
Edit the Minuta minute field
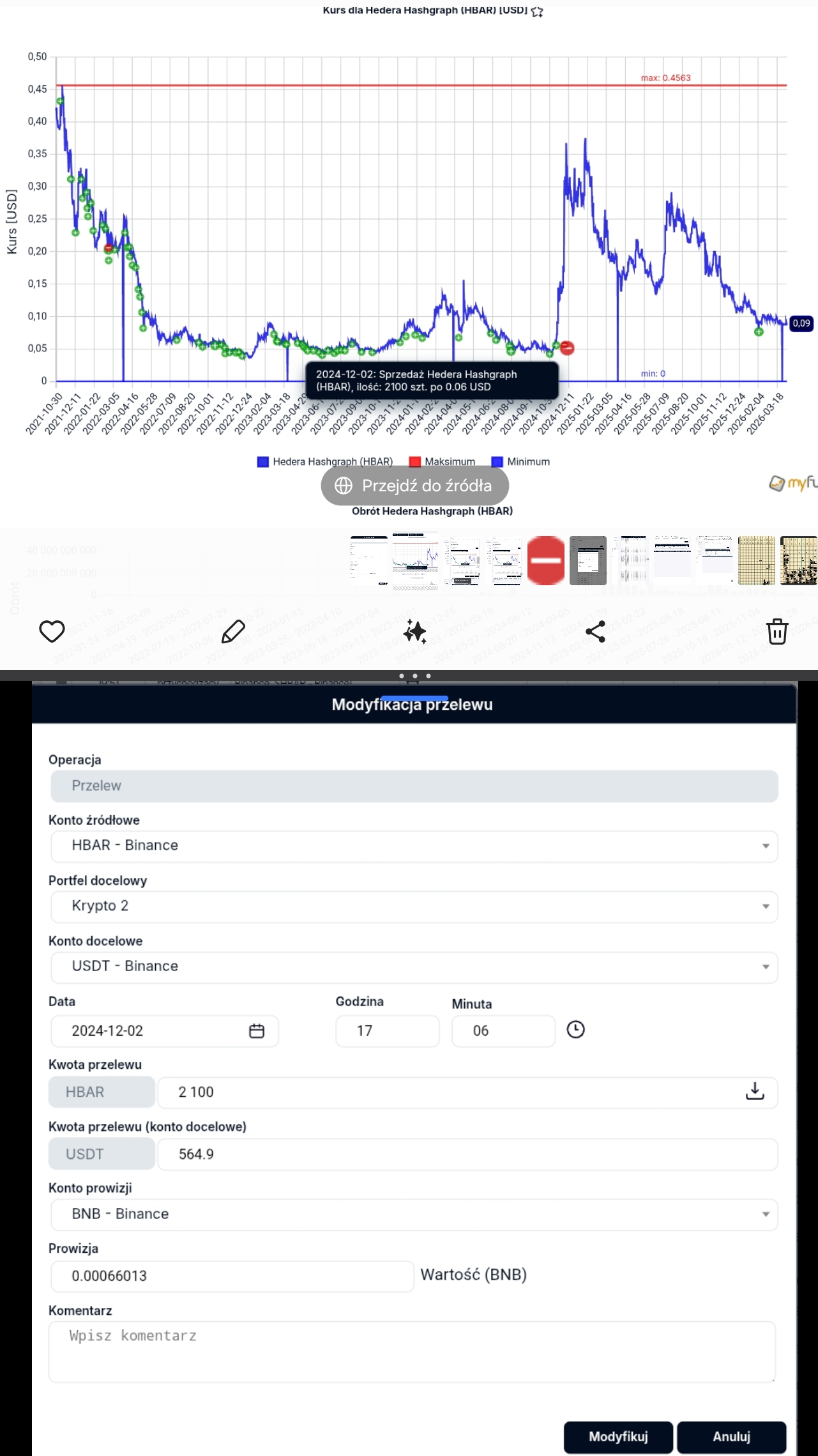[503, 1031]
